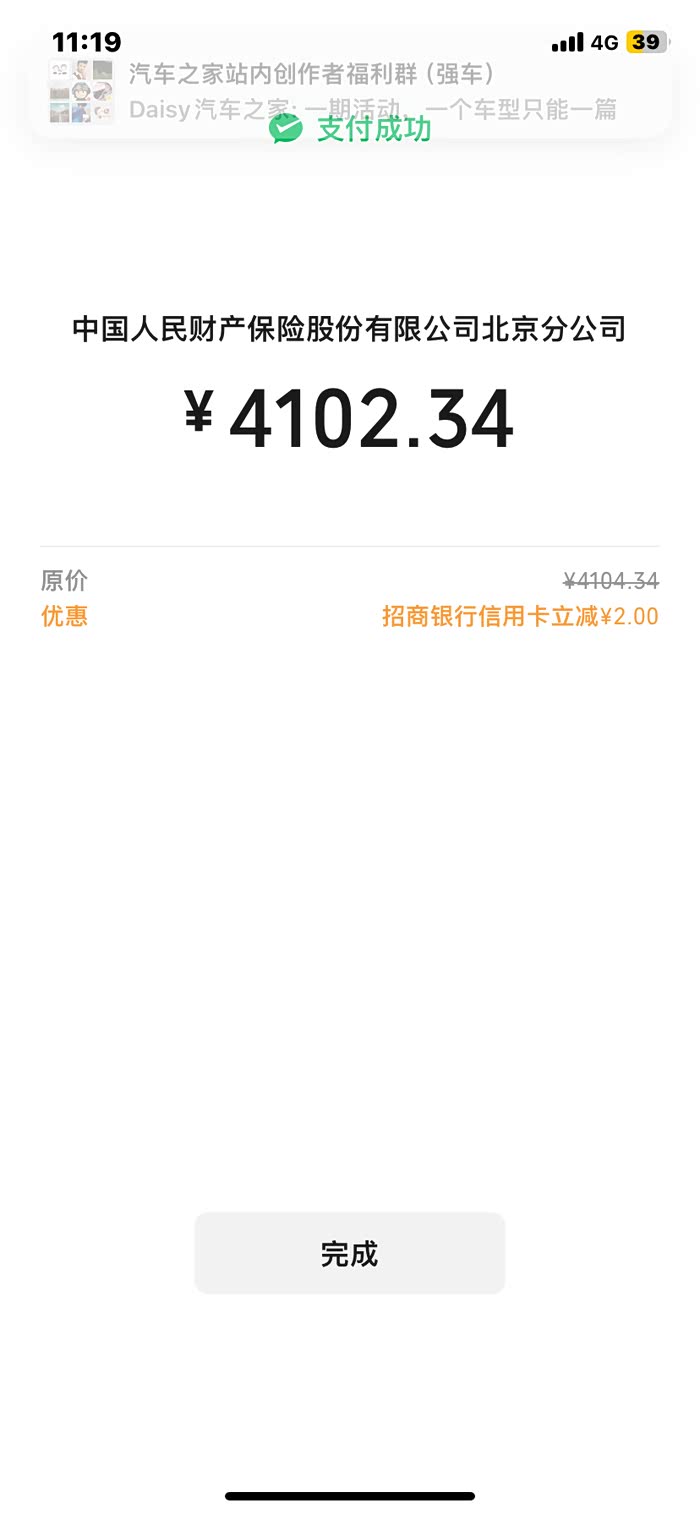Open the 汽车之家 group chat notification banner
The width and height of the screenshot is (700, 1514).
350,90
